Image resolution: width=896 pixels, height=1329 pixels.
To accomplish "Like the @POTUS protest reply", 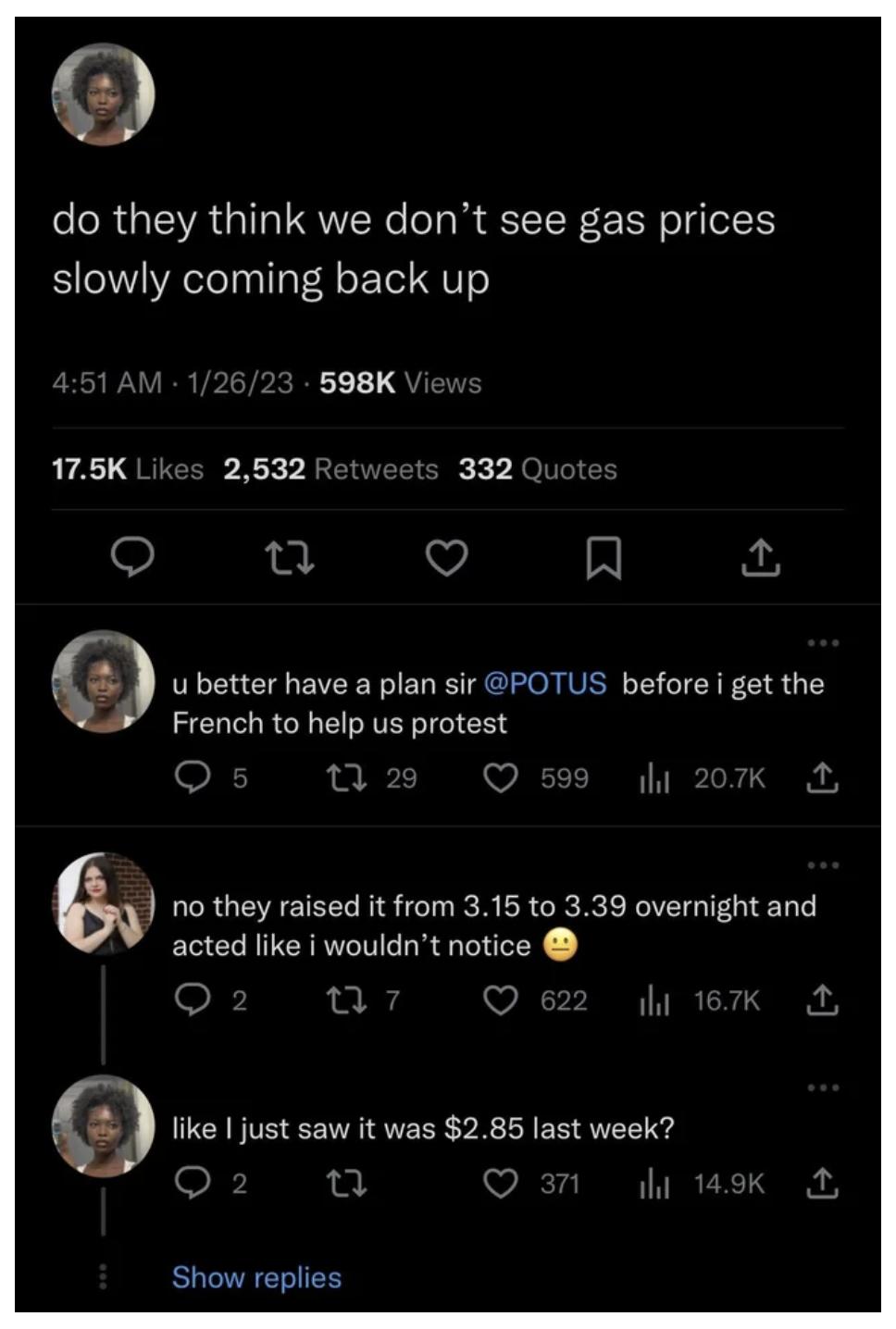I will click(503, 778).
